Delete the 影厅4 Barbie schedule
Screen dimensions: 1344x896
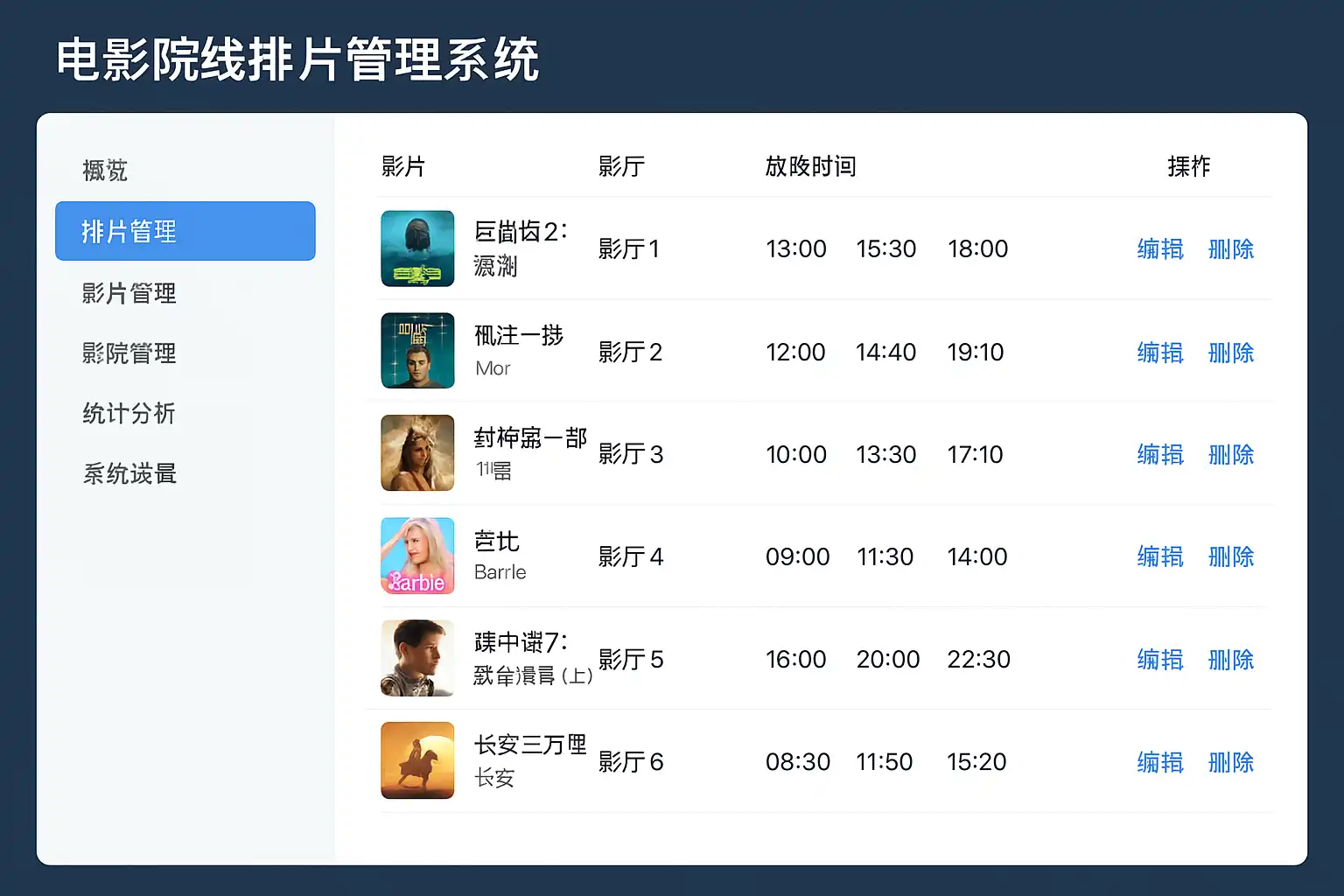1230,556
